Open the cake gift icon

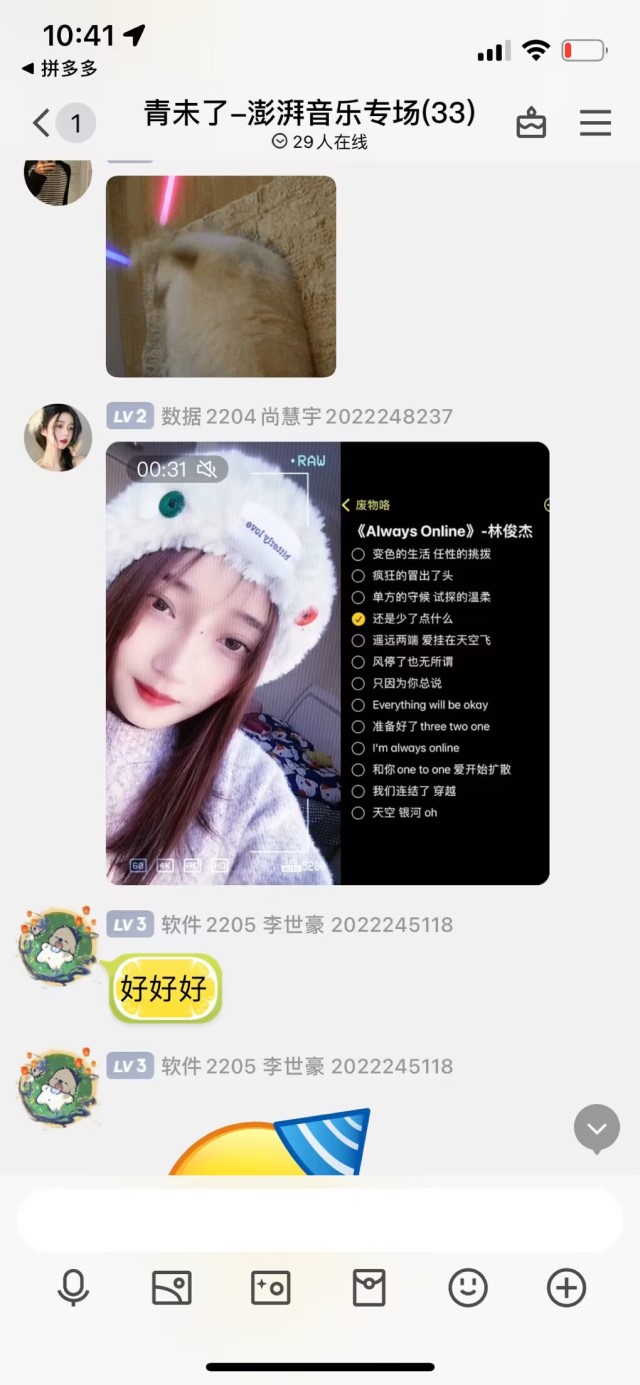(531, 123)
